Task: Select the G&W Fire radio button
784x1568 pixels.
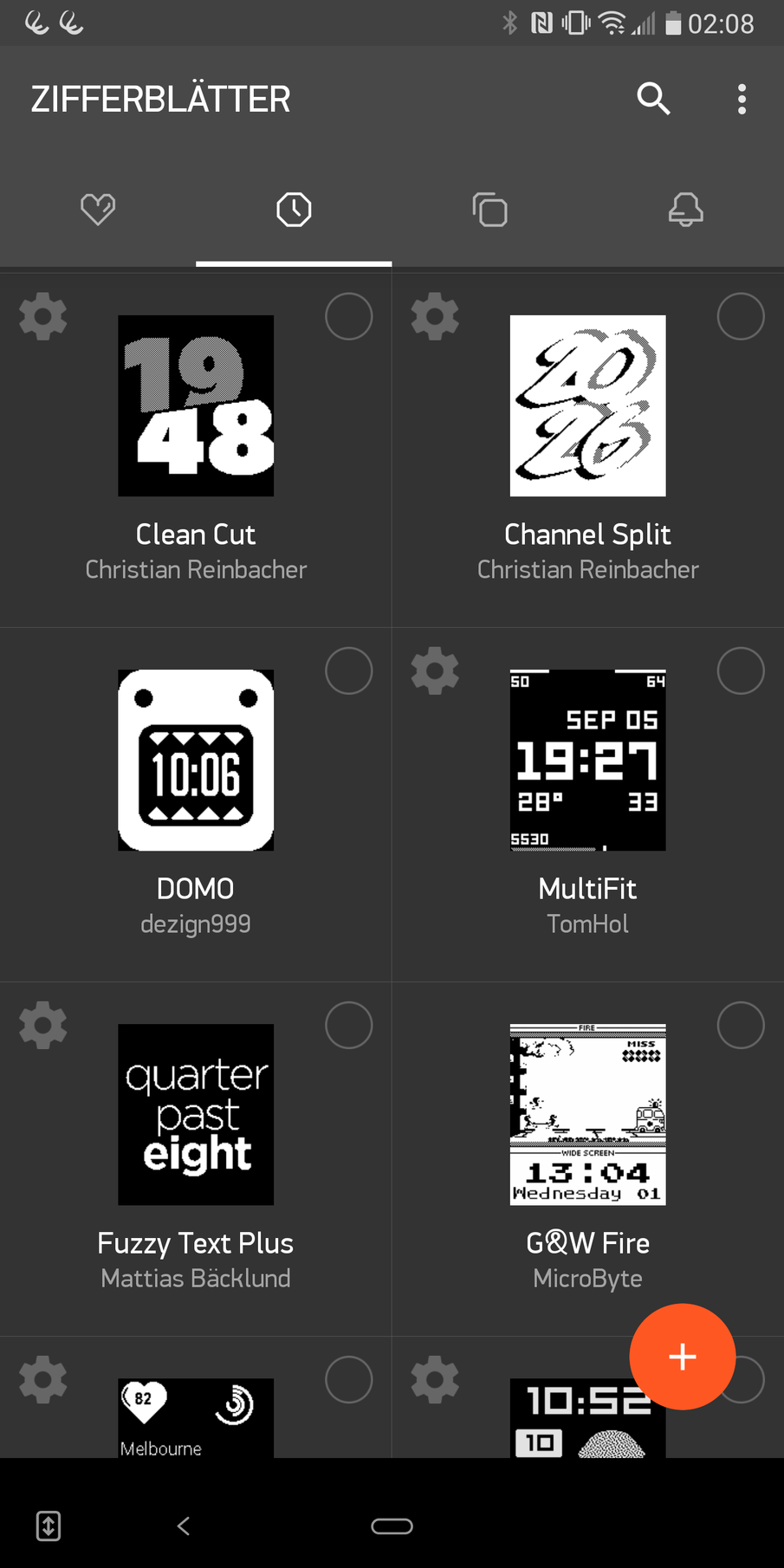Action: [x=741, y=1025]
